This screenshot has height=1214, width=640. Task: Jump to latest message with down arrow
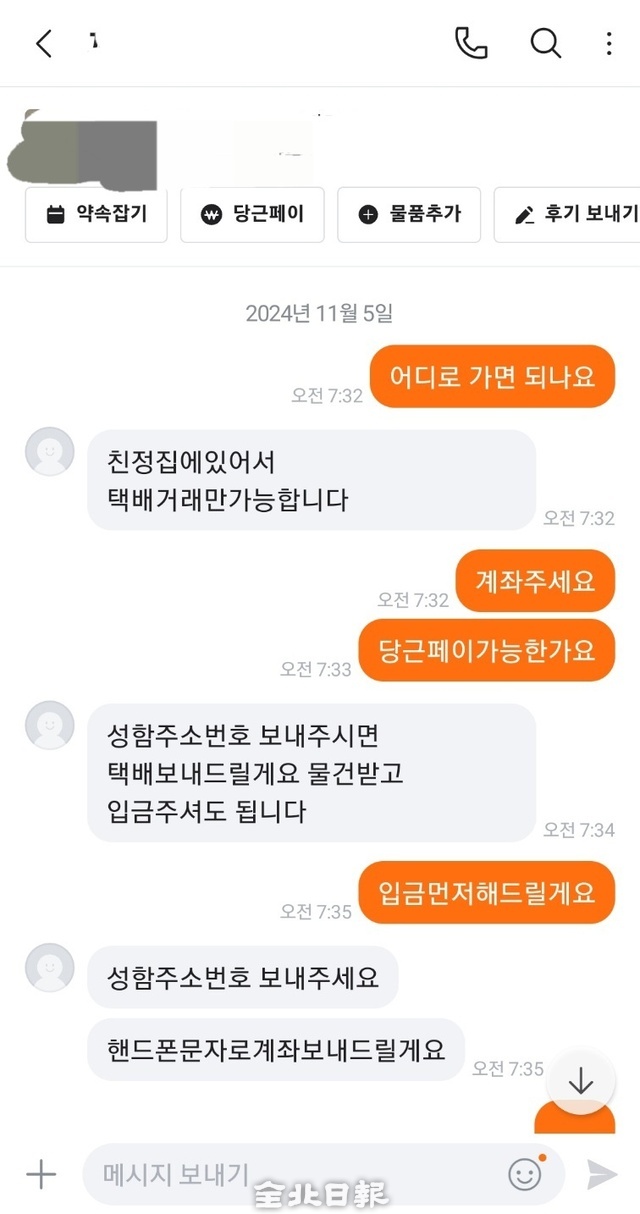tap(580, 1082)
